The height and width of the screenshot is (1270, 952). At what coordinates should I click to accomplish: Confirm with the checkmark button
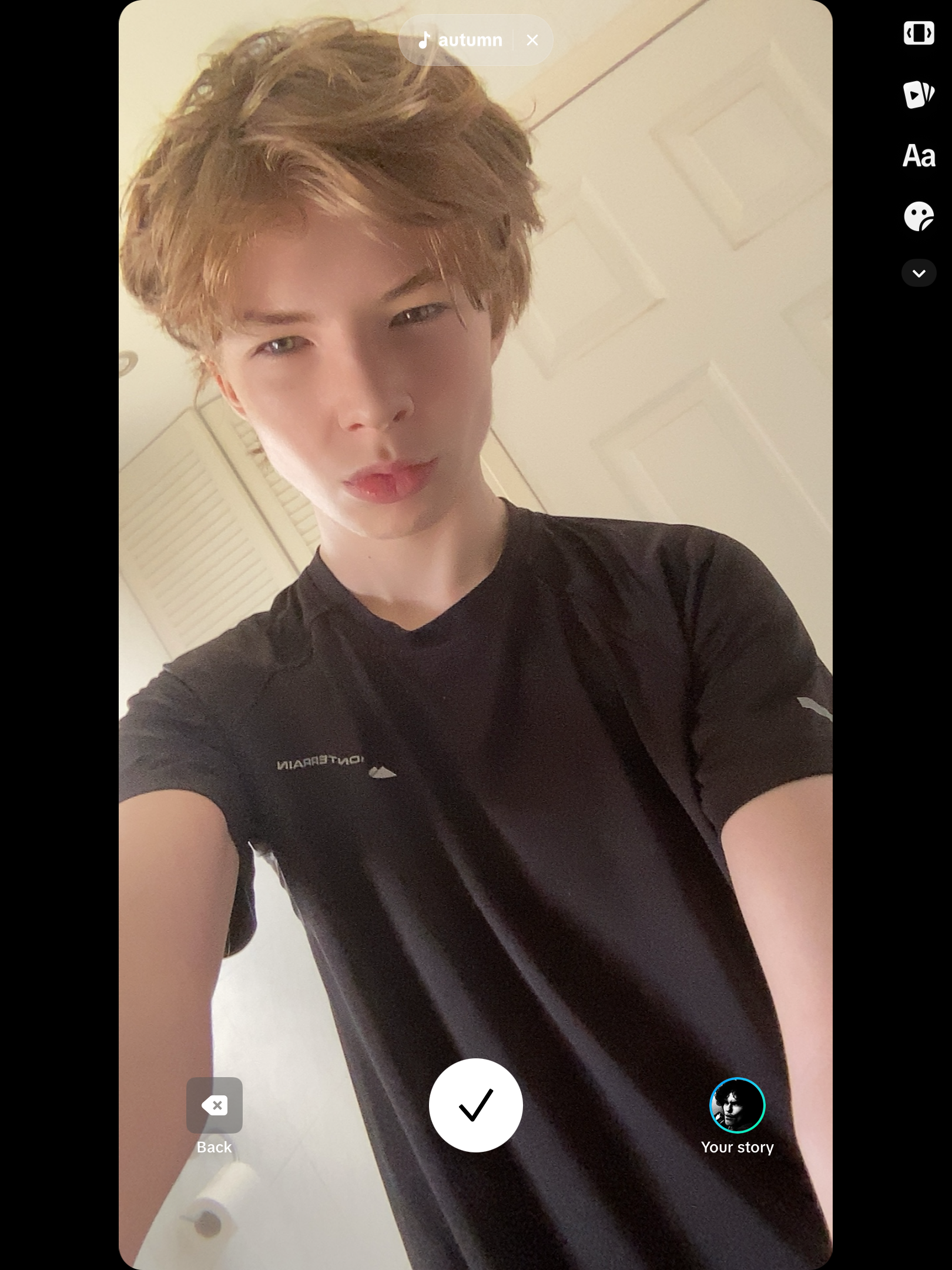coord(475,1105)
